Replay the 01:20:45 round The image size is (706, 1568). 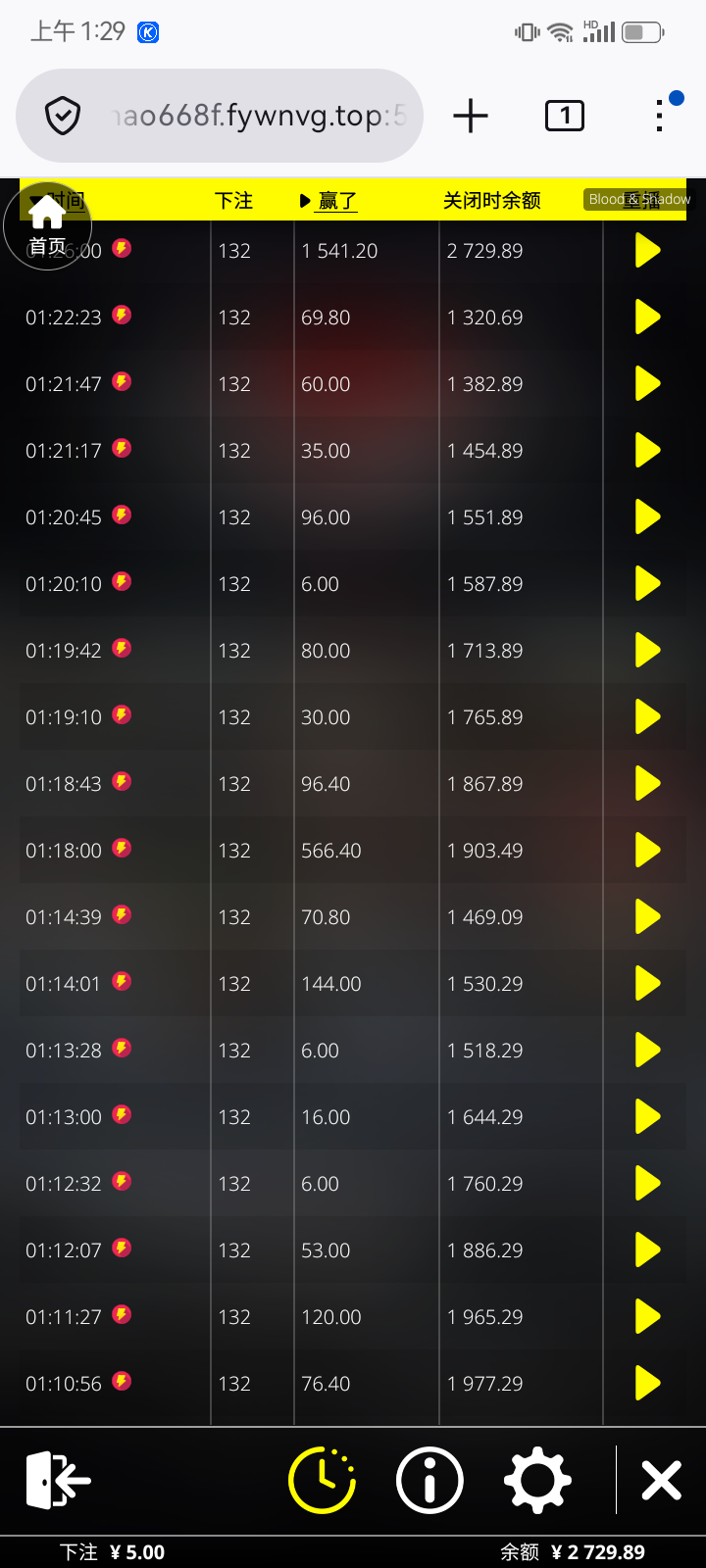click(647, 517)
